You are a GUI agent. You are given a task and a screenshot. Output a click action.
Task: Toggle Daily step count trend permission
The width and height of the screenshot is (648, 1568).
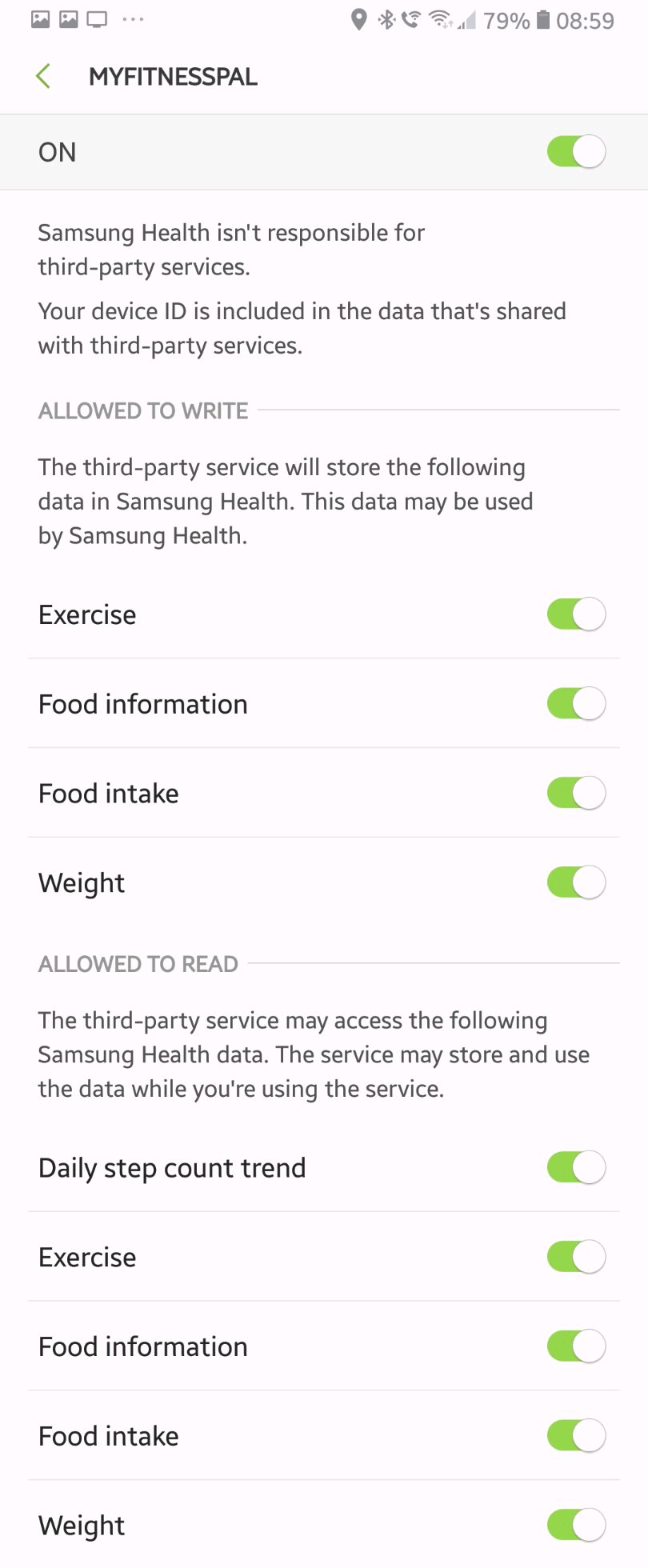576,1167
